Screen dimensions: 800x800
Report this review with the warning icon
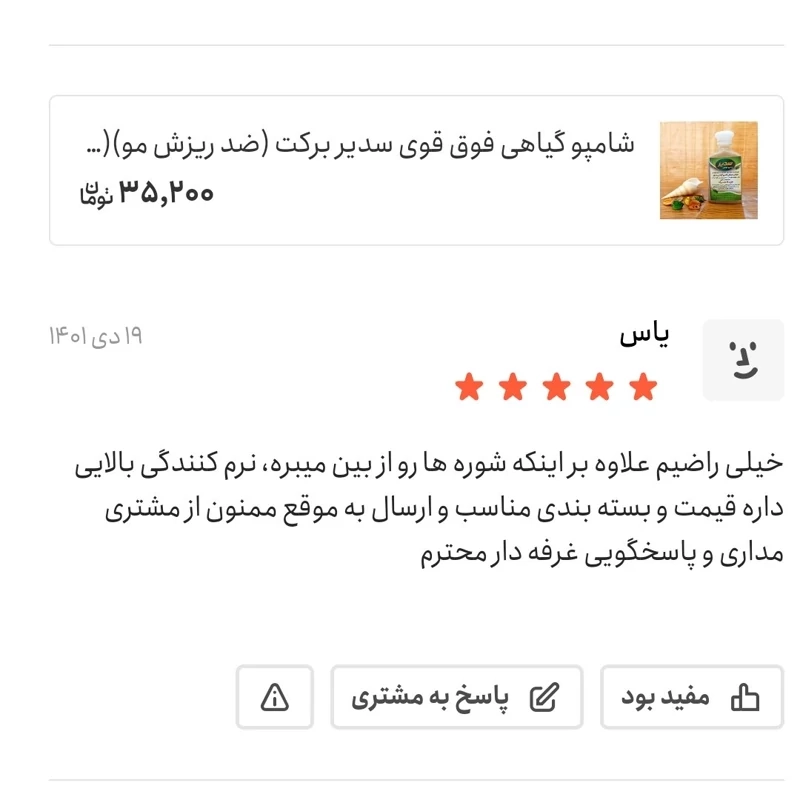tap(274, 697)
